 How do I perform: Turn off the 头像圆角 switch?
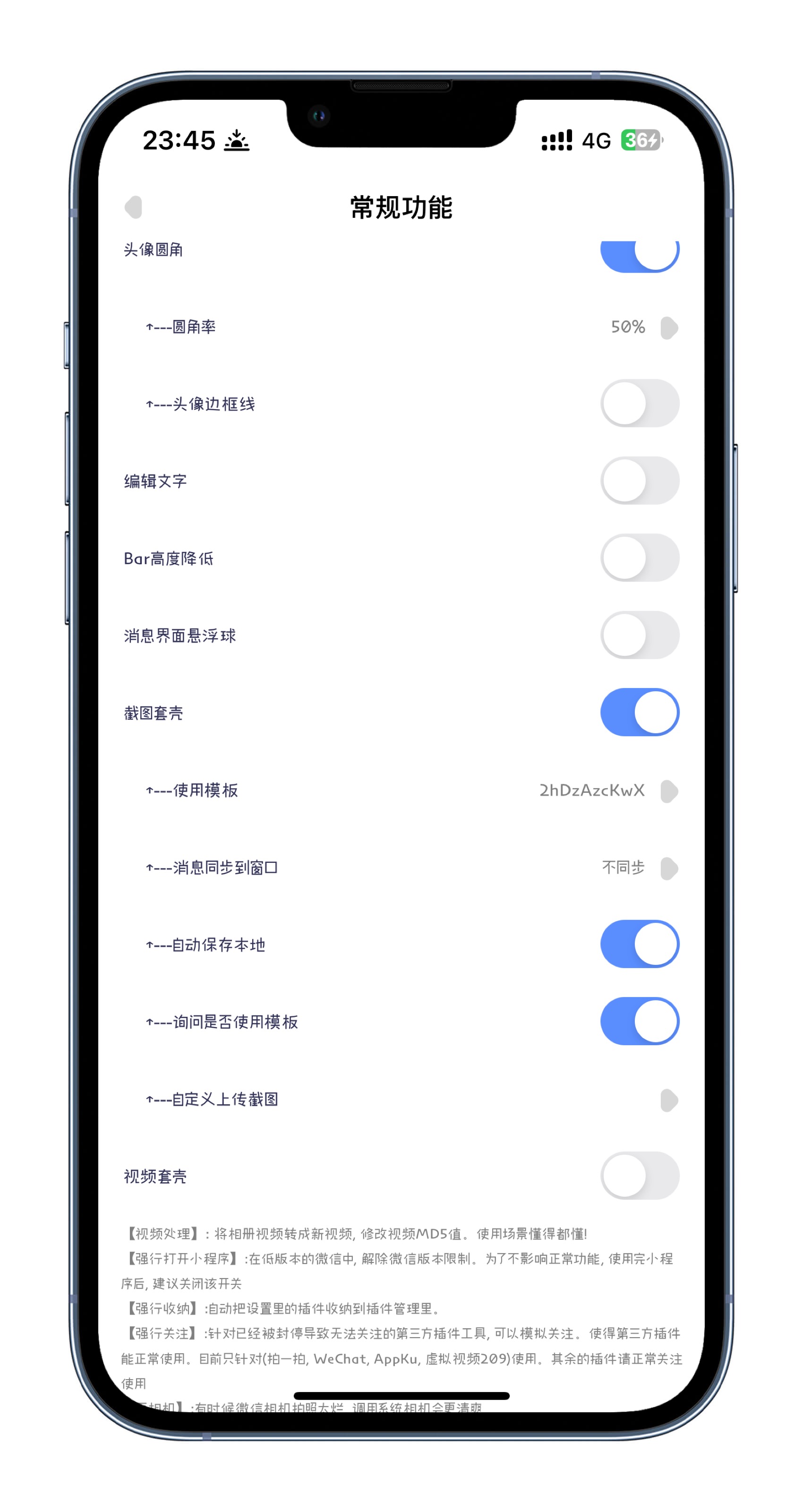(x=639, y=255)
